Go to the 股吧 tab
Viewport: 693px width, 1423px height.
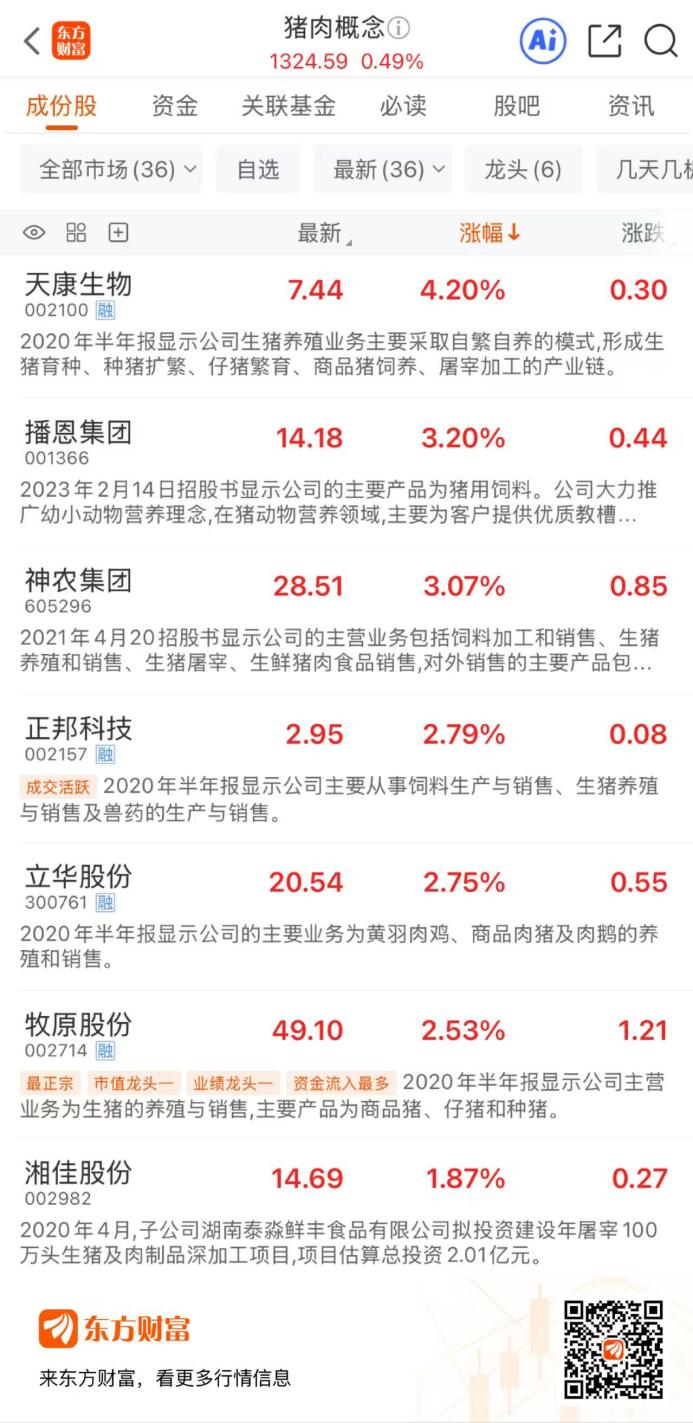pyautogui.click(x=517, y=106)
